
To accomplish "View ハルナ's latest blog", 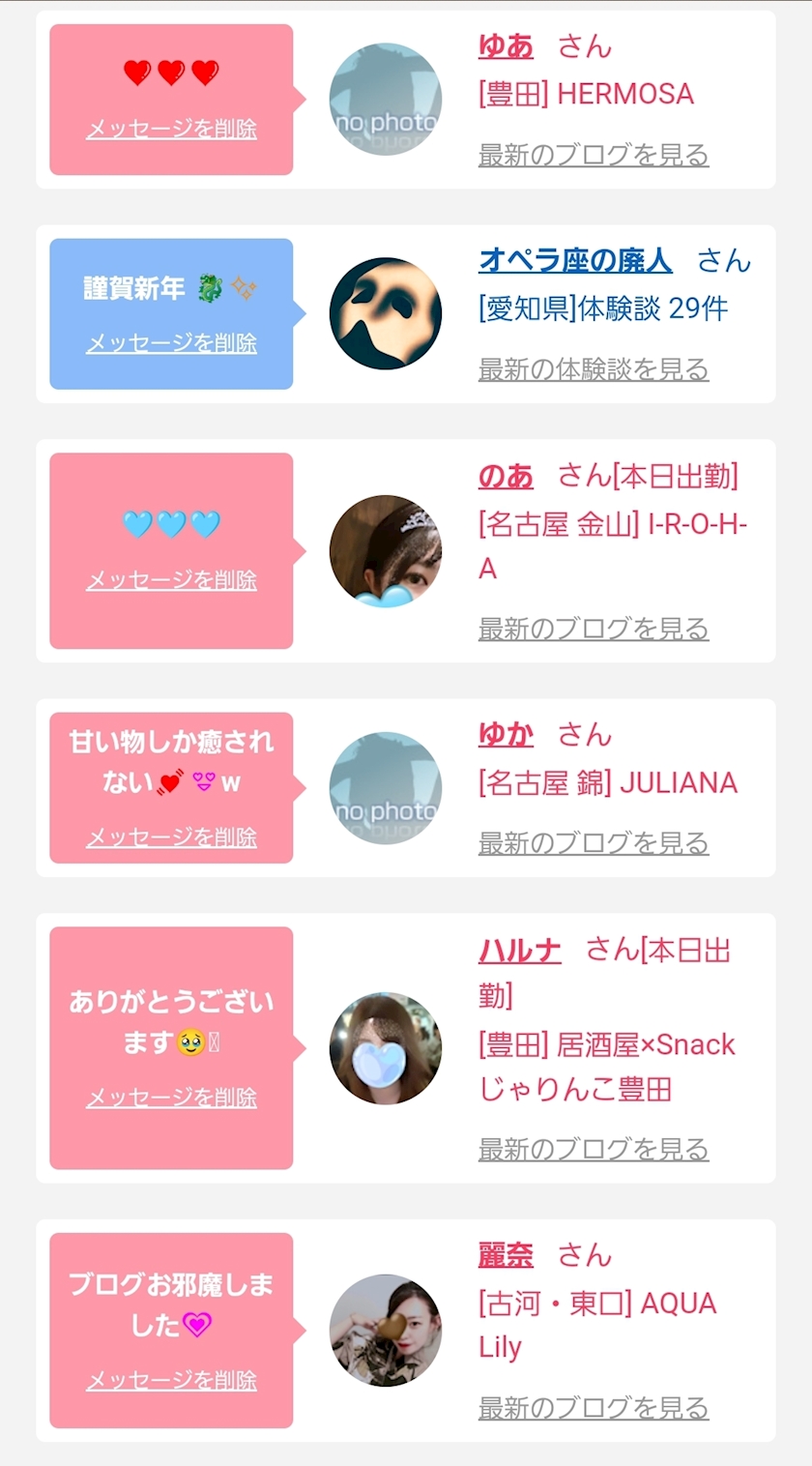I will click(x=594, y=1149).
